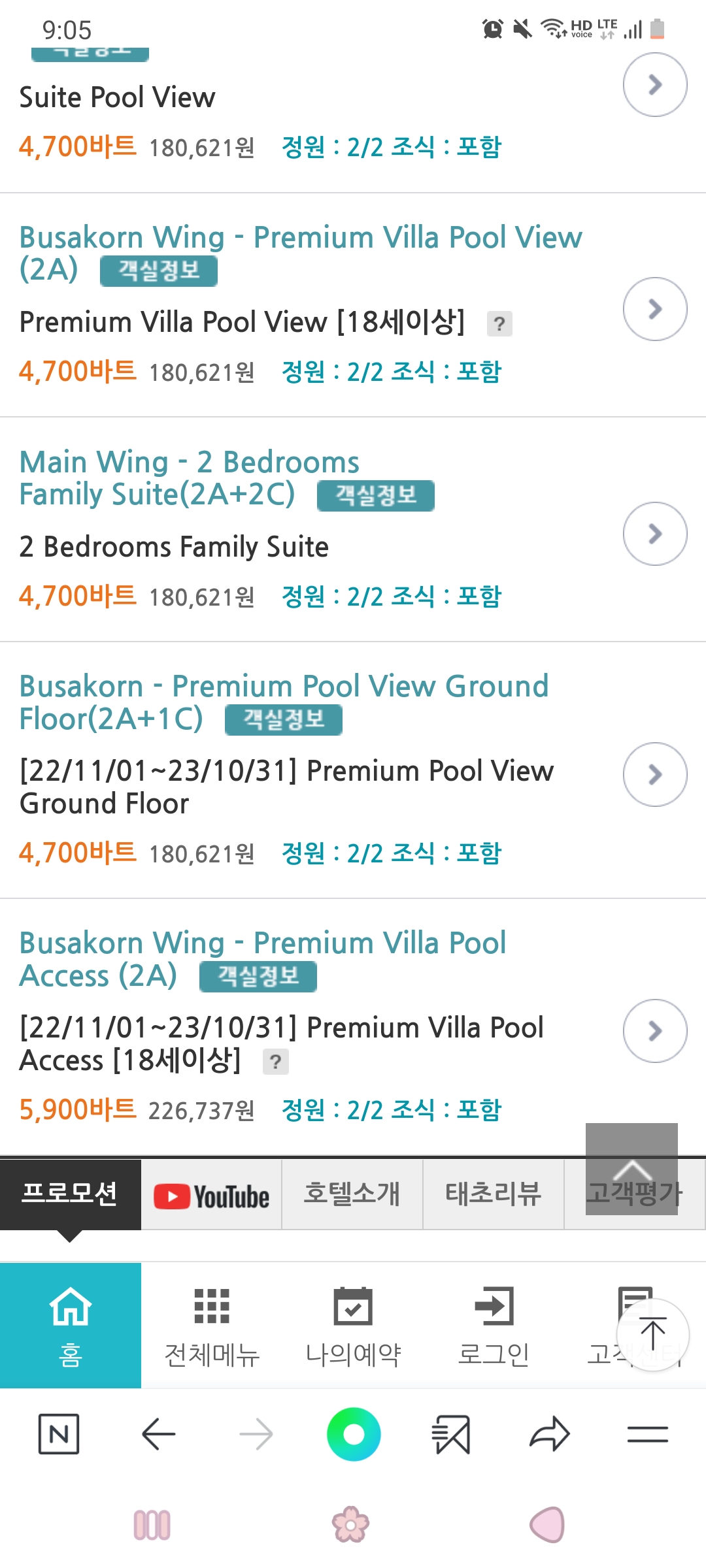
Task: Jump to top with the round arrow button
Action: click(652, 1335)
